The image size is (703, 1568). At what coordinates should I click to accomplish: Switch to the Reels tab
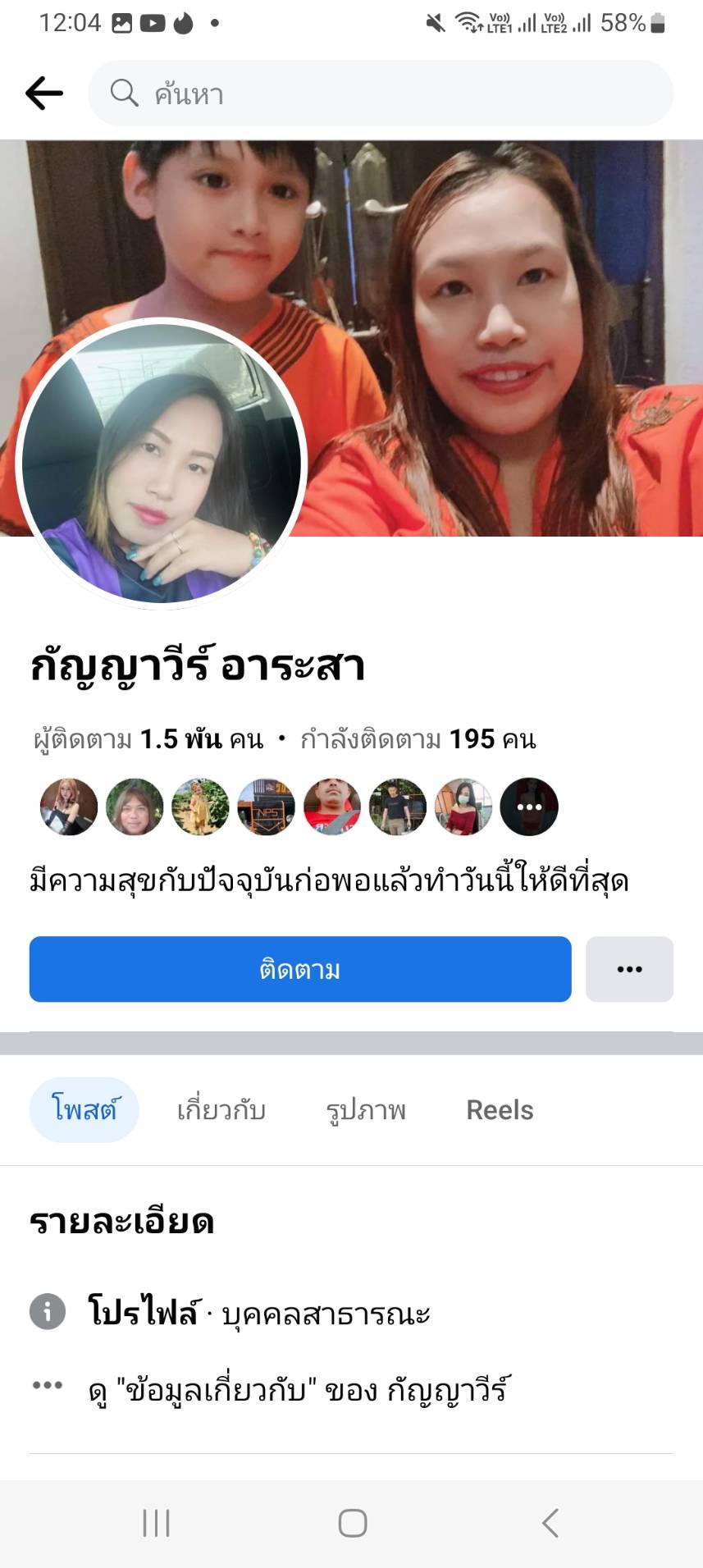(x=500, y=1110)
